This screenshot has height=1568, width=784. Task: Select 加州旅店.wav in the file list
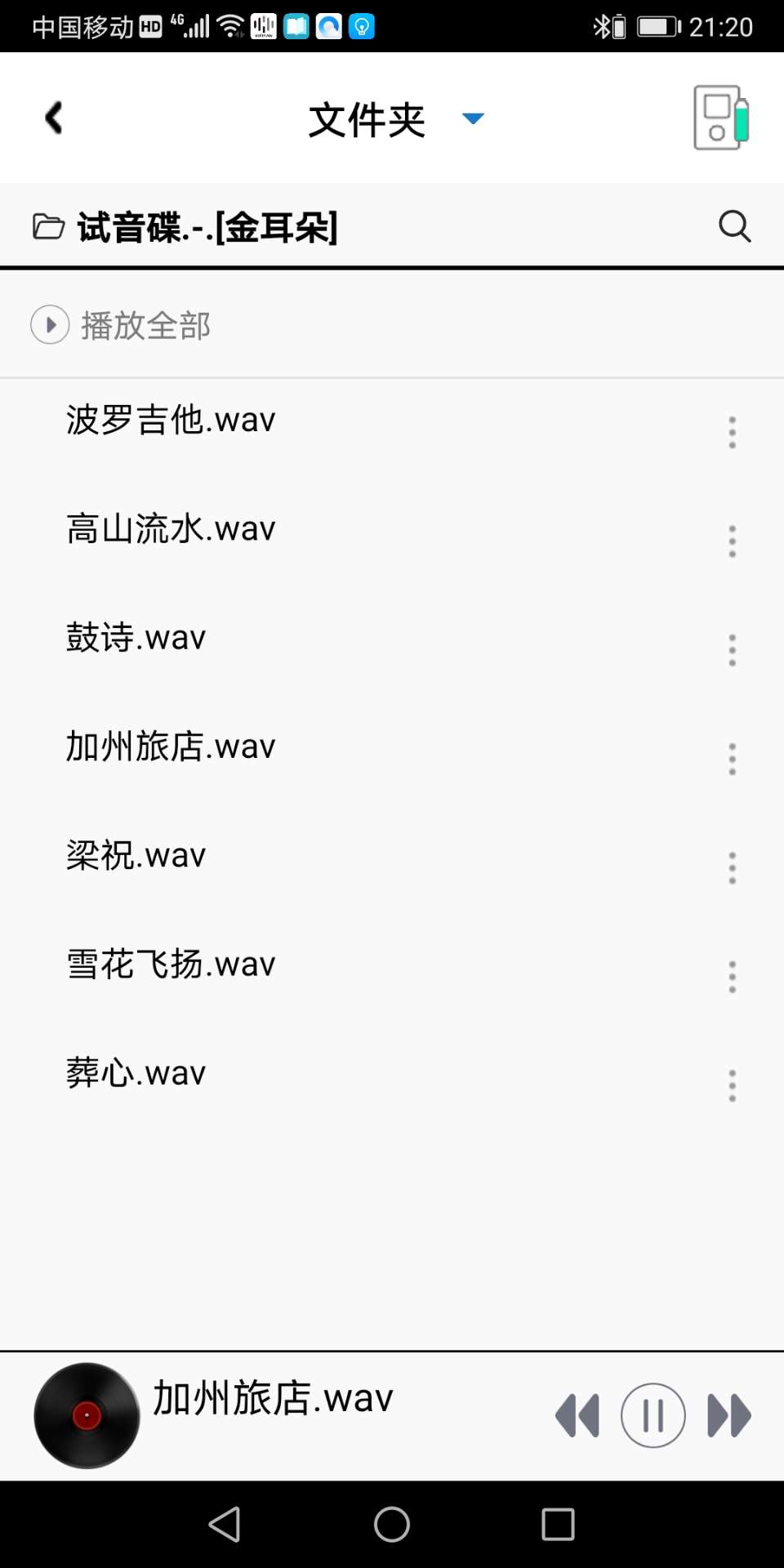pyautogui.click(x=171, y=746)
